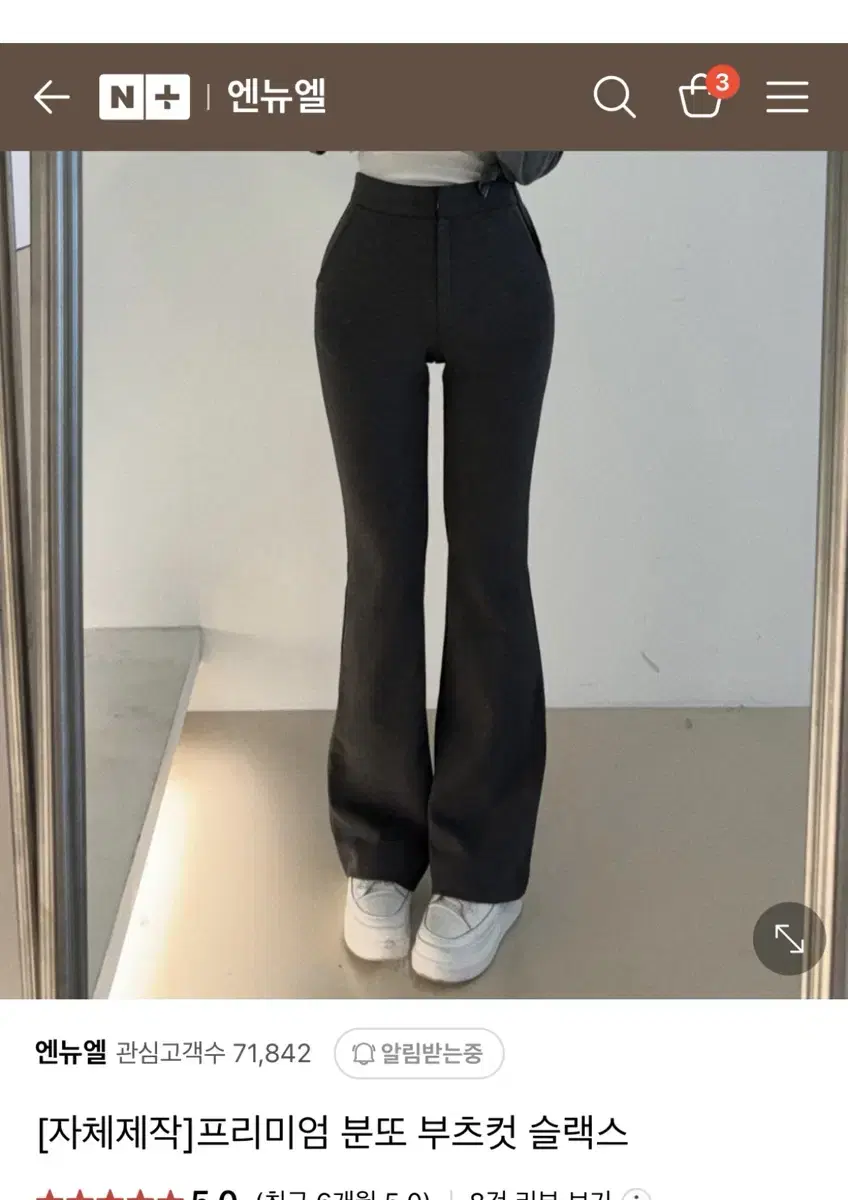Expand the product image to fullscreen

coord(789,938)
